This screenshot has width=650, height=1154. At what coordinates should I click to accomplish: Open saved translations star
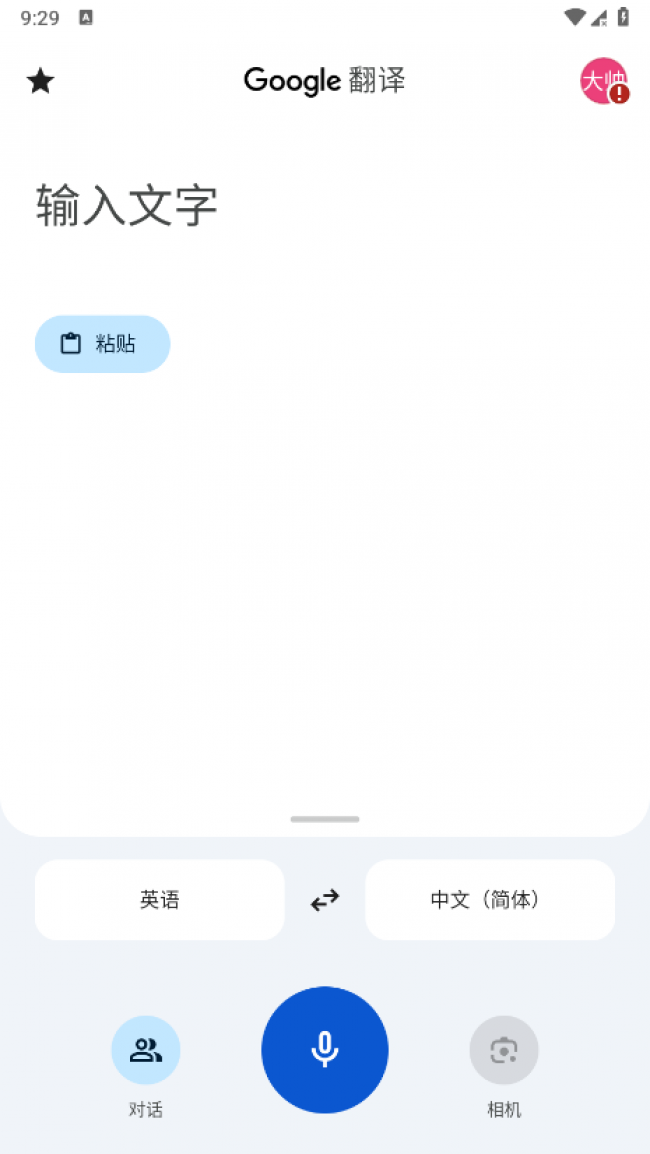pos(40,81)
